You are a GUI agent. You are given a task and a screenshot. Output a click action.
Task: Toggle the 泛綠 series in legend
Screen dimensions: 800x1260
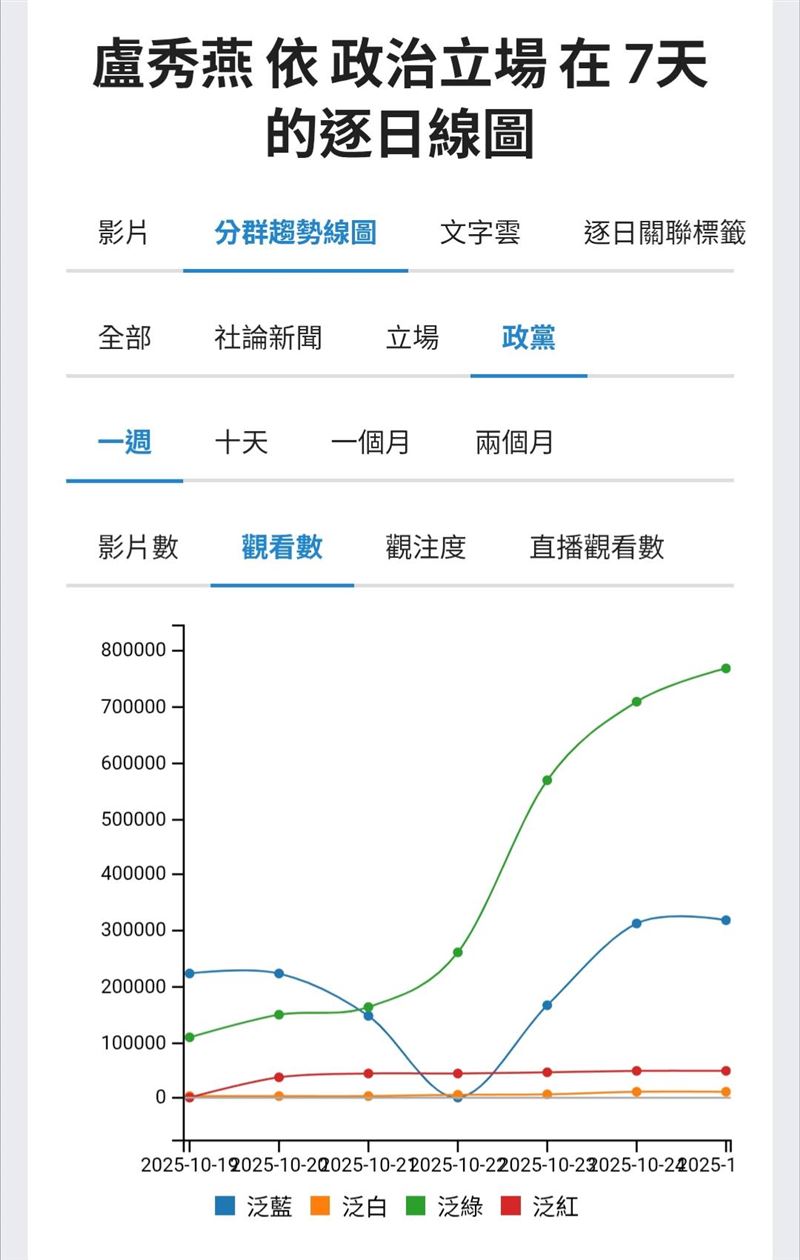pos(447,1207)
